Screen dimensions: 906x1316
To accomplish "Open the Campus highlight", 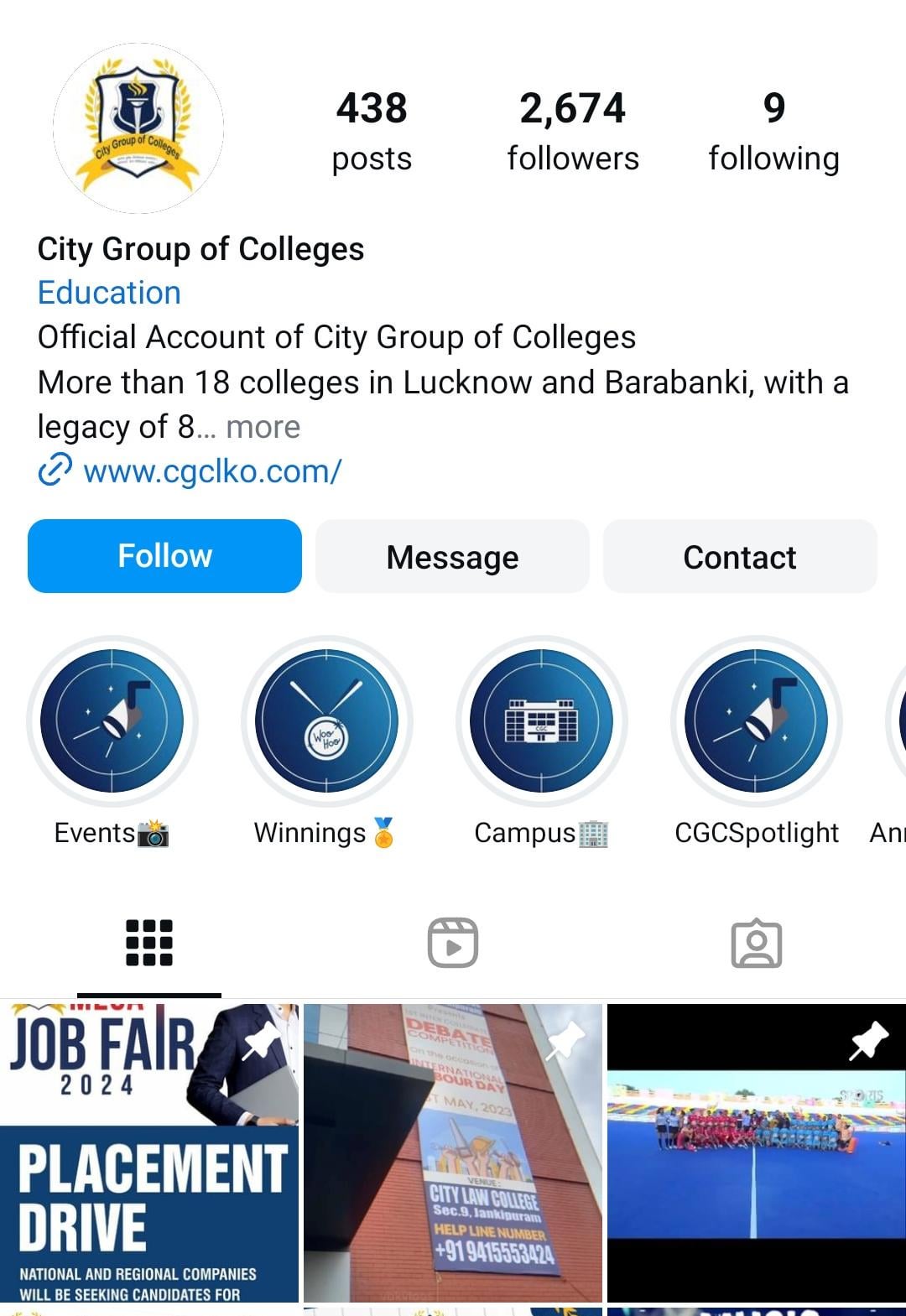I will pyautogui.click(x=542, y=721).
